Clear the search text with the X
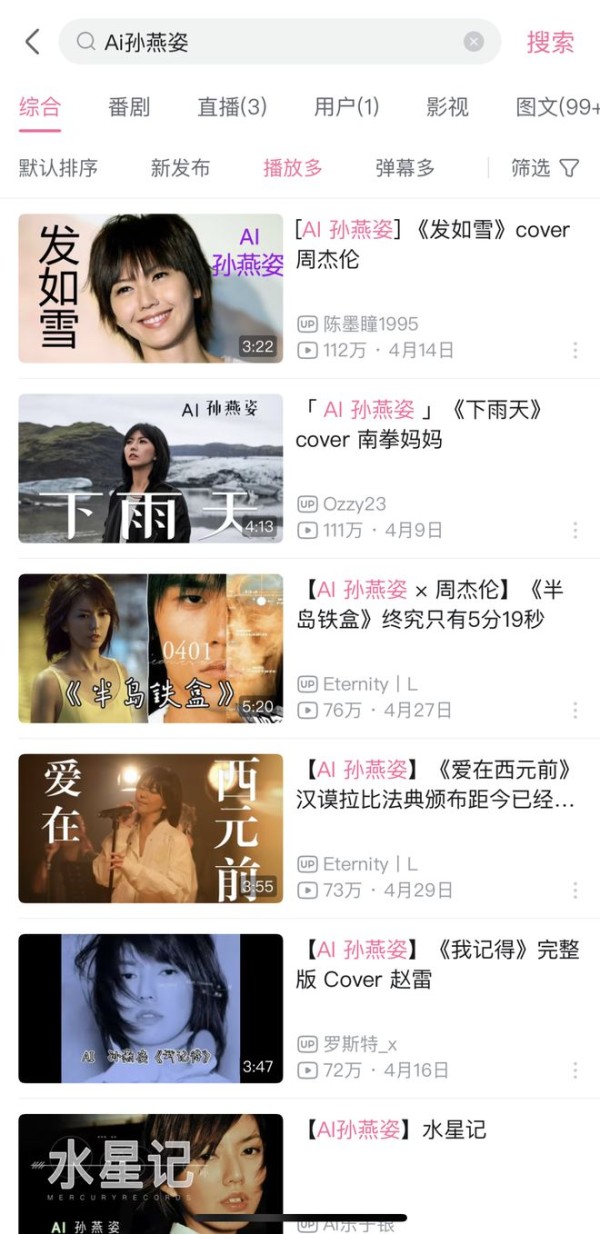 474,42
